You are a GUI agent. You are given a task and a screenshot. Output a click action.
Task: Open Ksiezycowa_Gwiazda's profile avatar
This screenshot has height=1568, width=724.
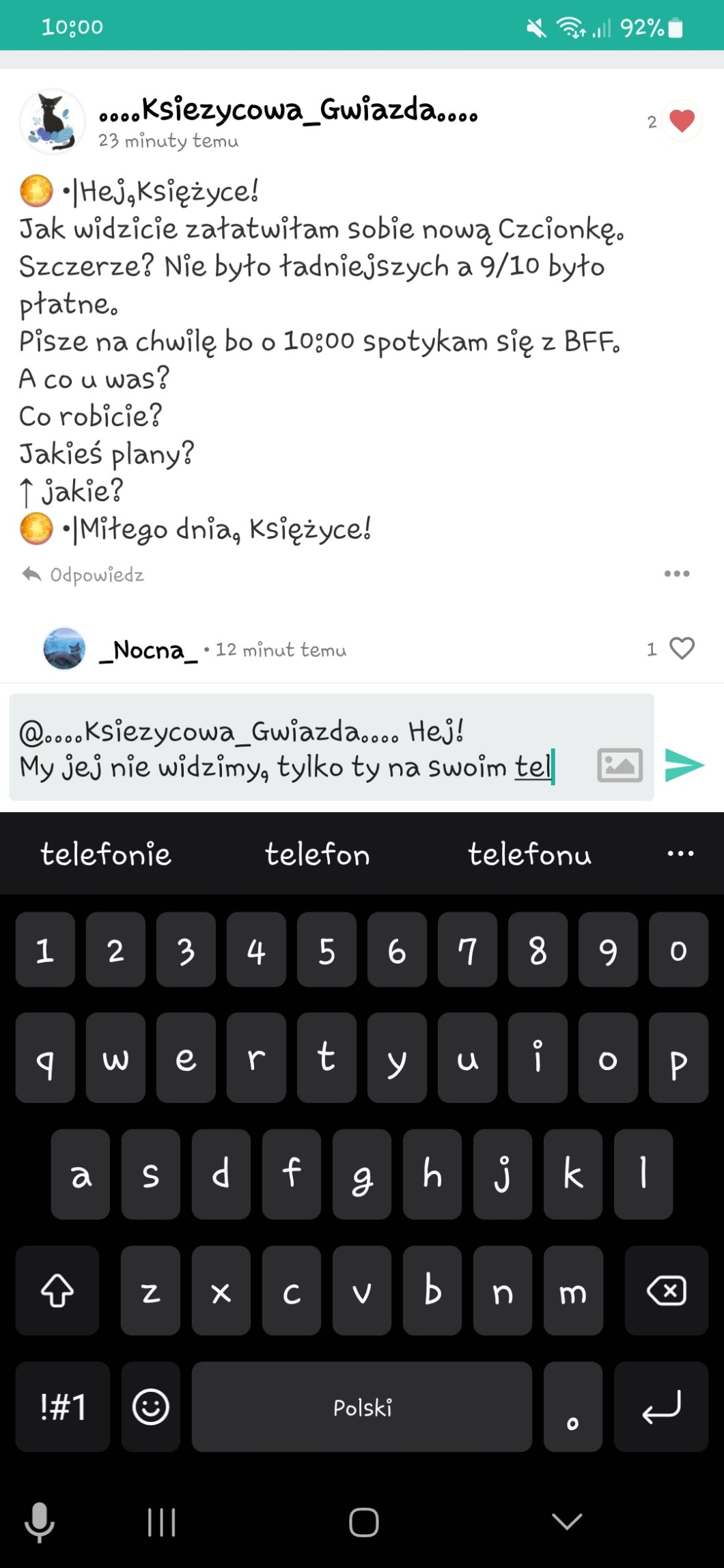[53, 121]
